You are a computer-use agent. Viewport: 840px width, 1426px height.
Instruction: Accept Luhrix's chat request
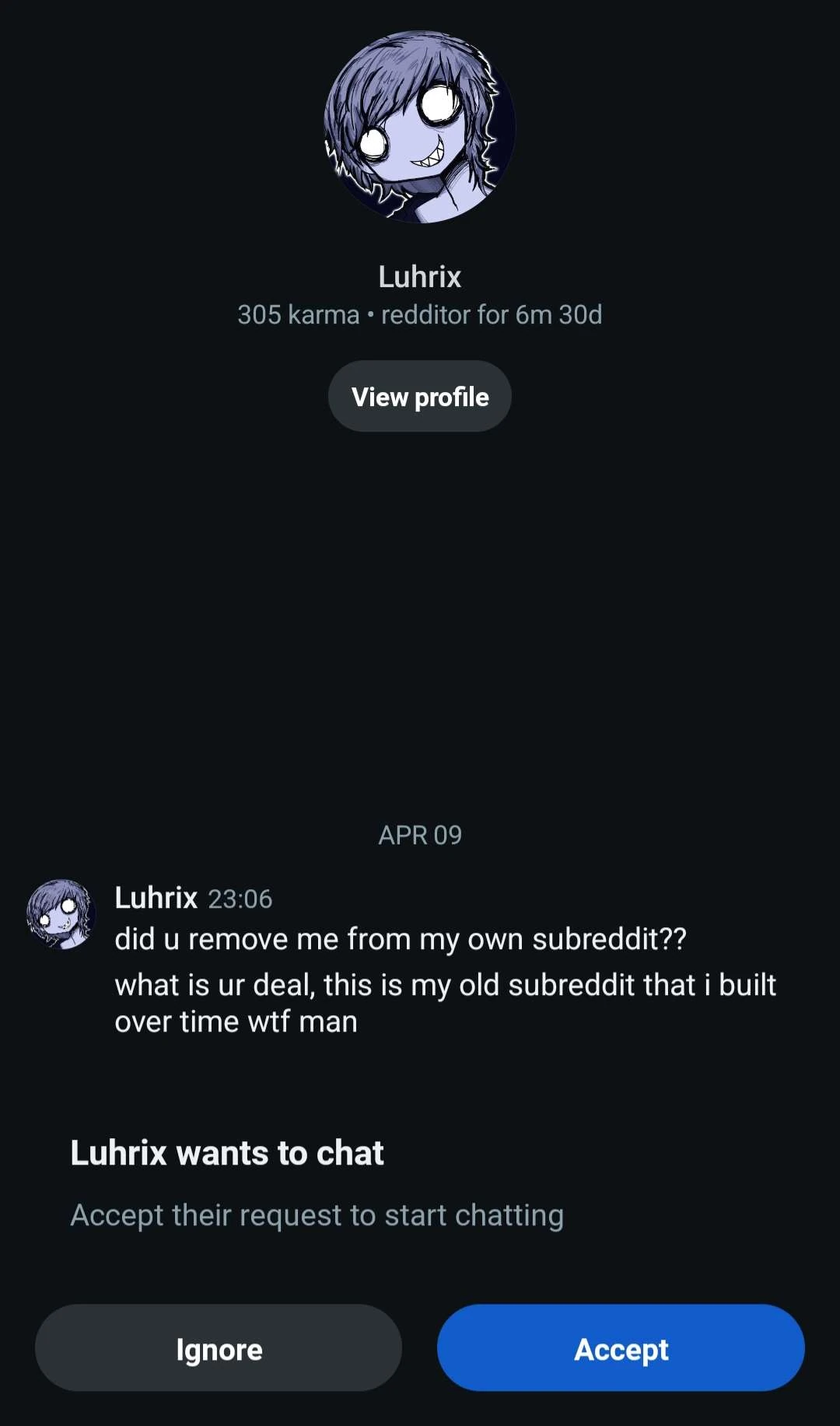pyautogui.click(x=621, y=1348)
